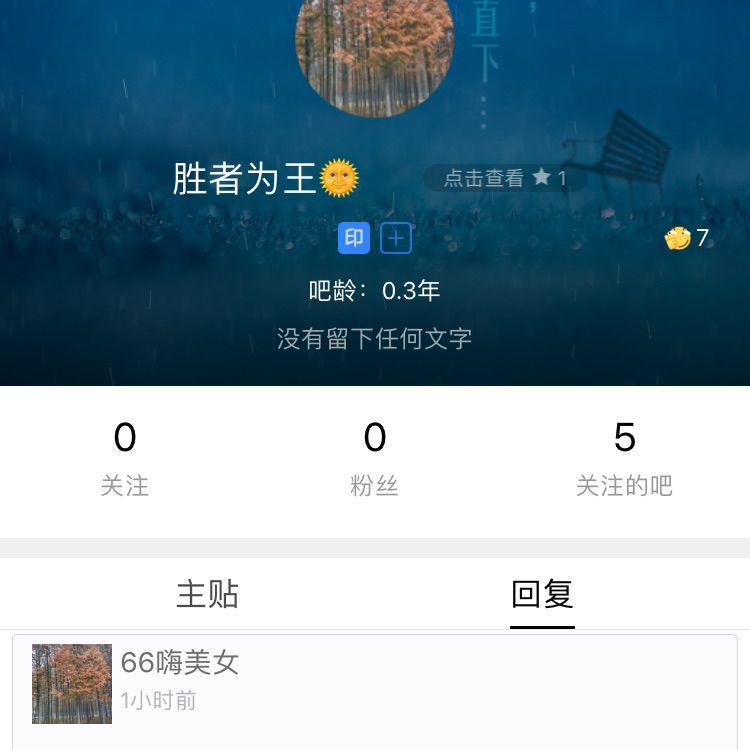View the 粉丝 followers list
The width and height of the screenshot is (750, 750).
point(375,458)
